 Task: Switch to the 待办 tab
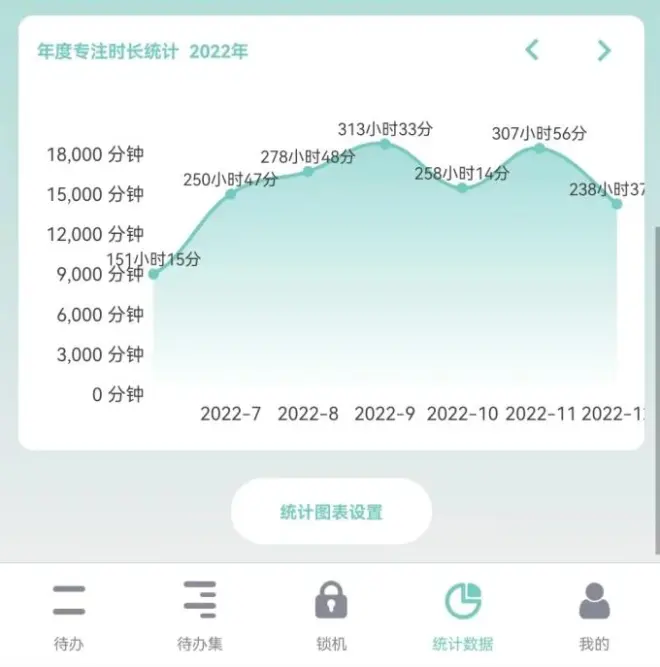point(69,613)
